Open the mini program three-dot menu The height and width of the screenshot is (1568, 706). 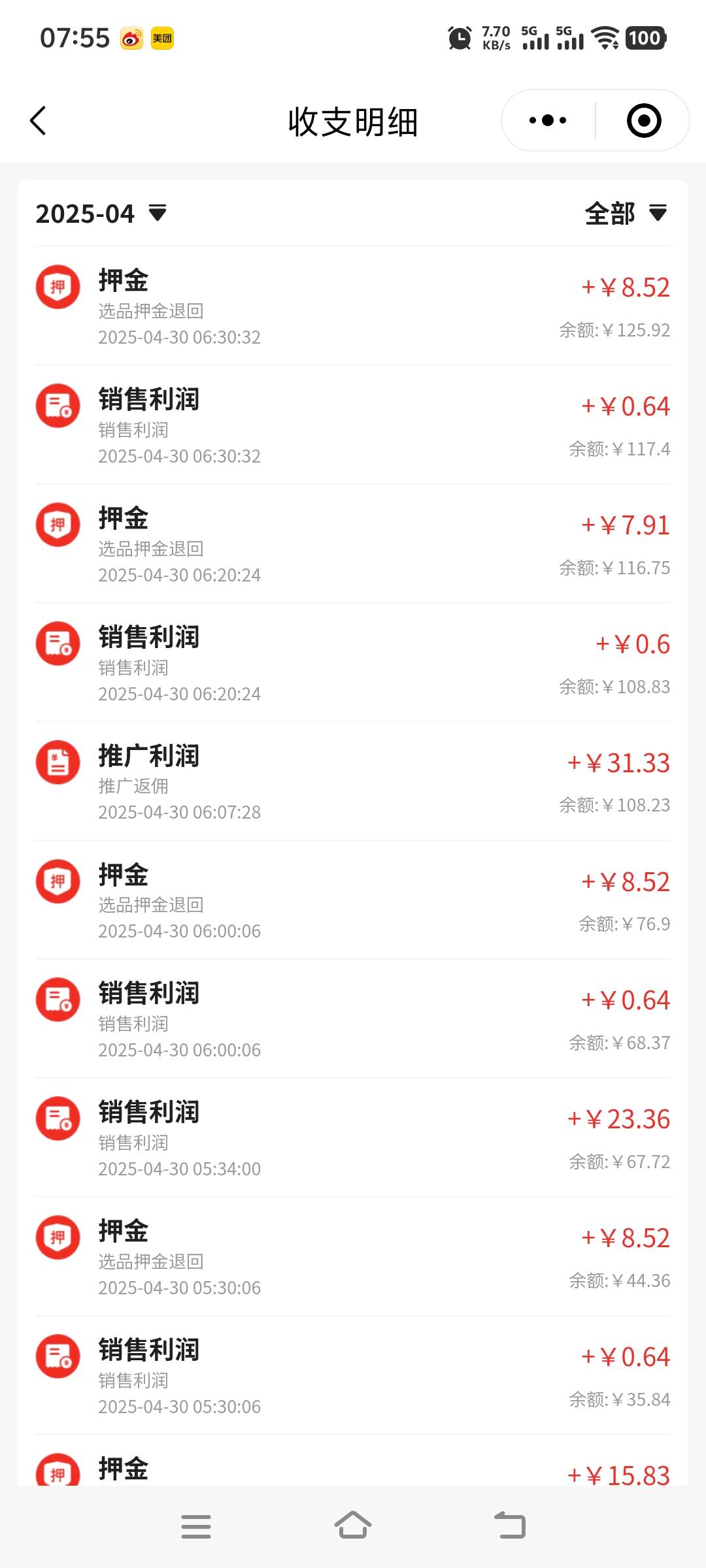click(548, 120)
